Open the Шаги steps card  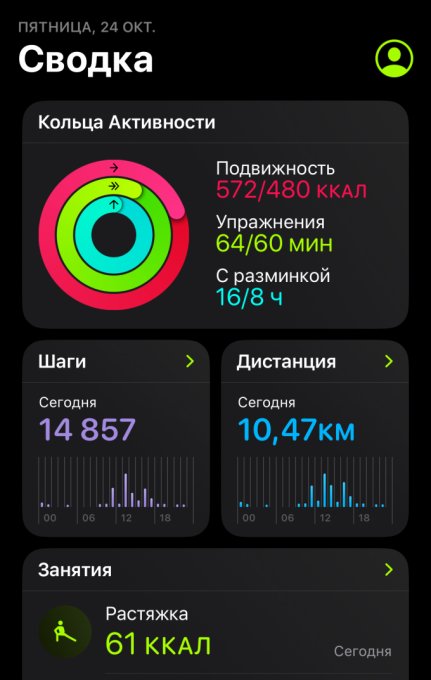coord(116,438)
